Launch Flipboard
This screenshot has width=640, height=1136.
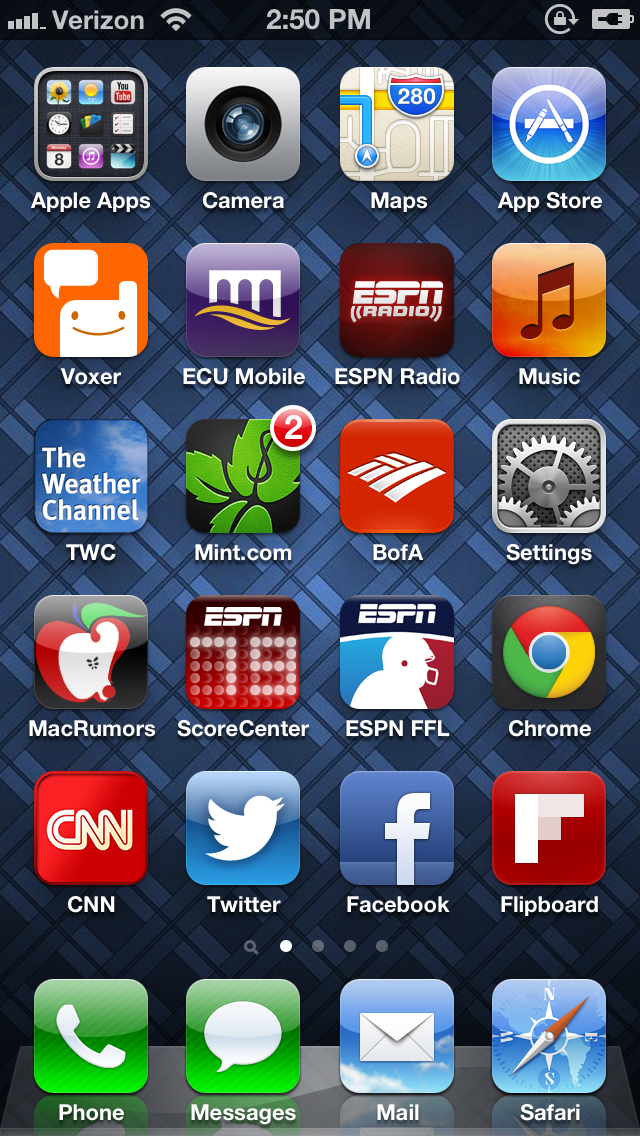tap(549, 828)
